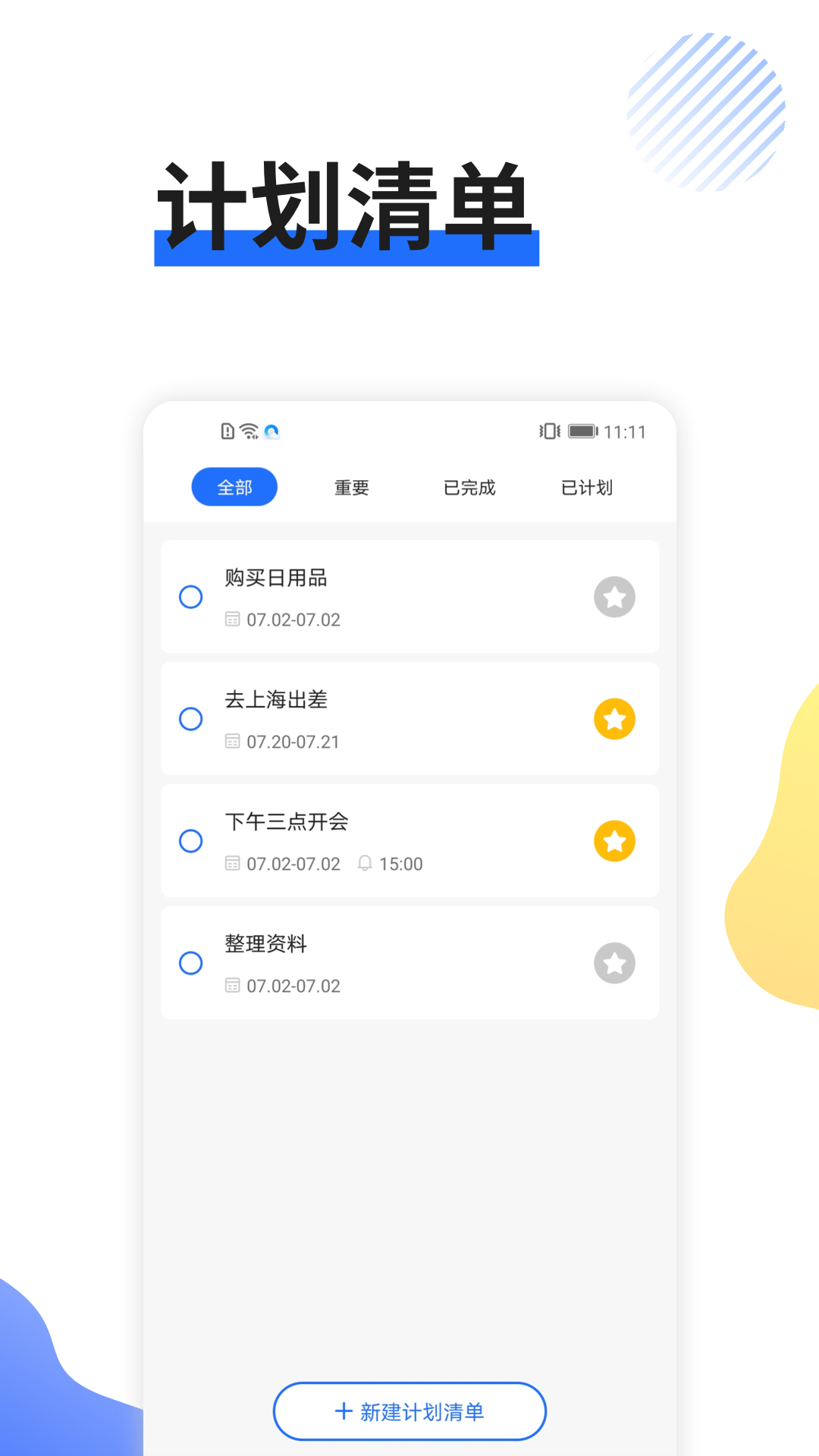Switch to the 已计划 tab
Image resolution: width=819 pixels, height=1456 pixels.
[x=586, y=488]
